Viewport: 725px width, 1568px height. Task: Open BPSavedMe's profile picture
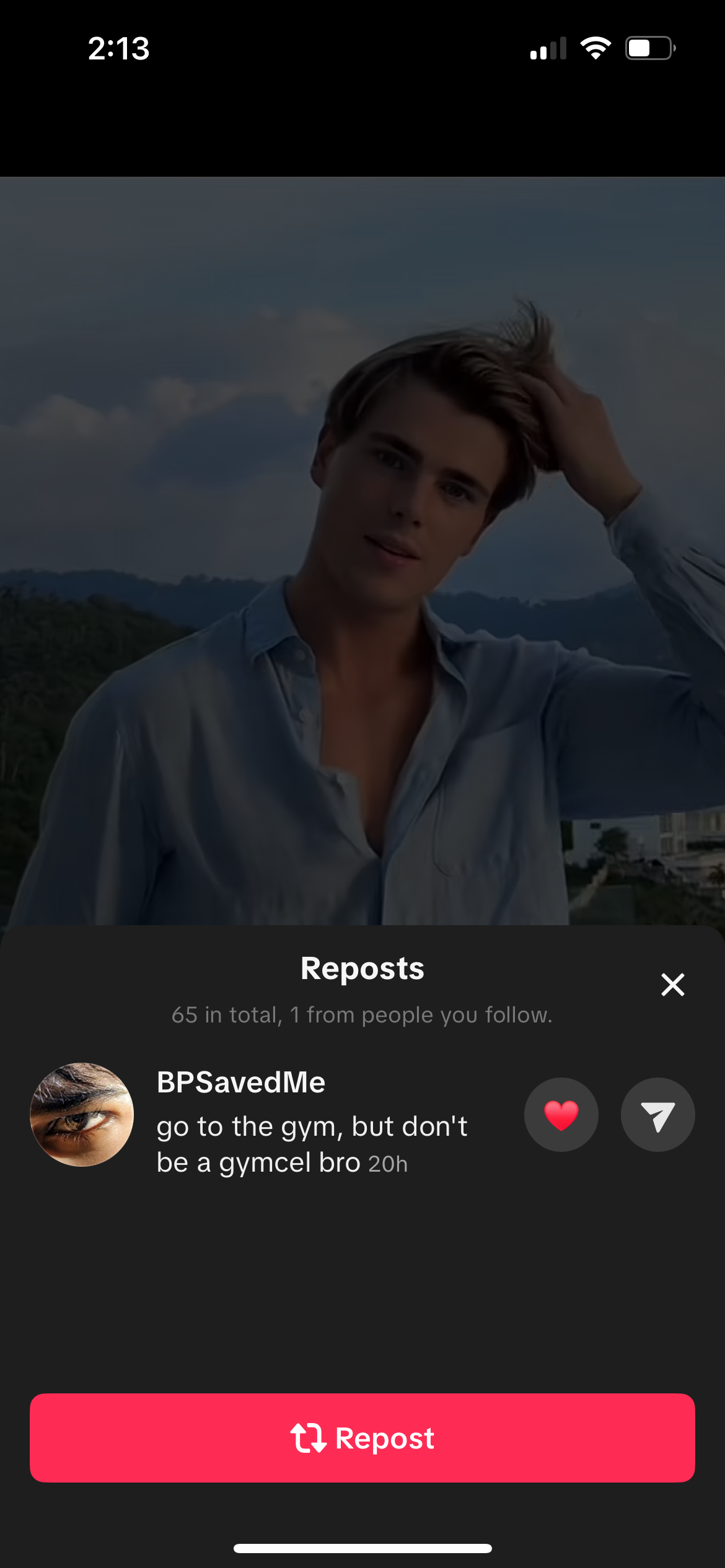pyautogui.click(x=82, y=1115)
